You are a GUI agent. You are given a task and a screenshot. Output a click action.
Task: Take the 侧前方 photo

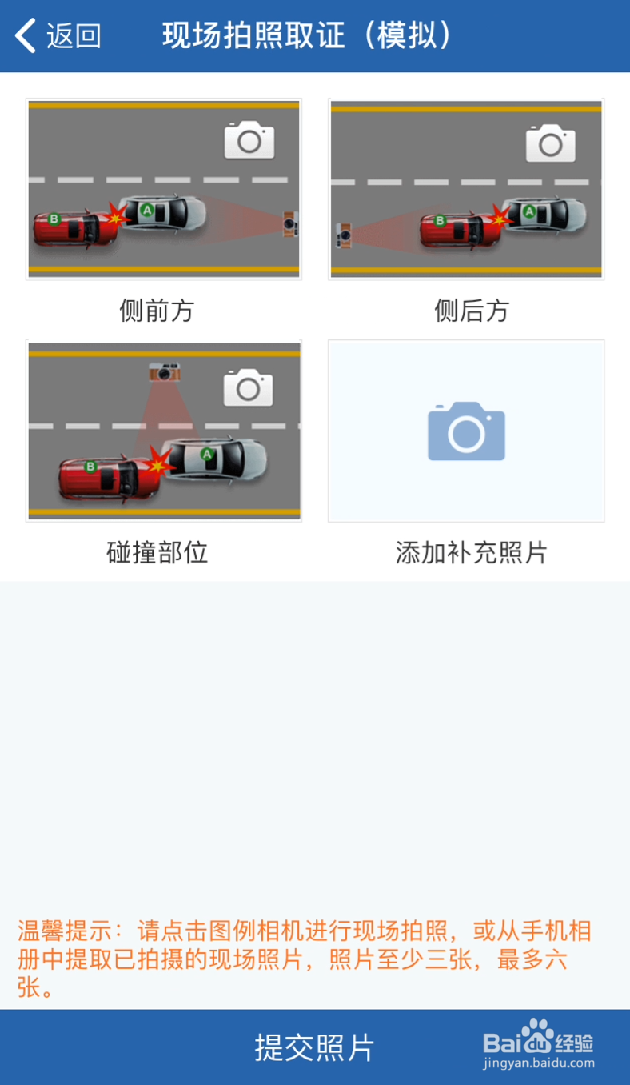click(164, 189)
